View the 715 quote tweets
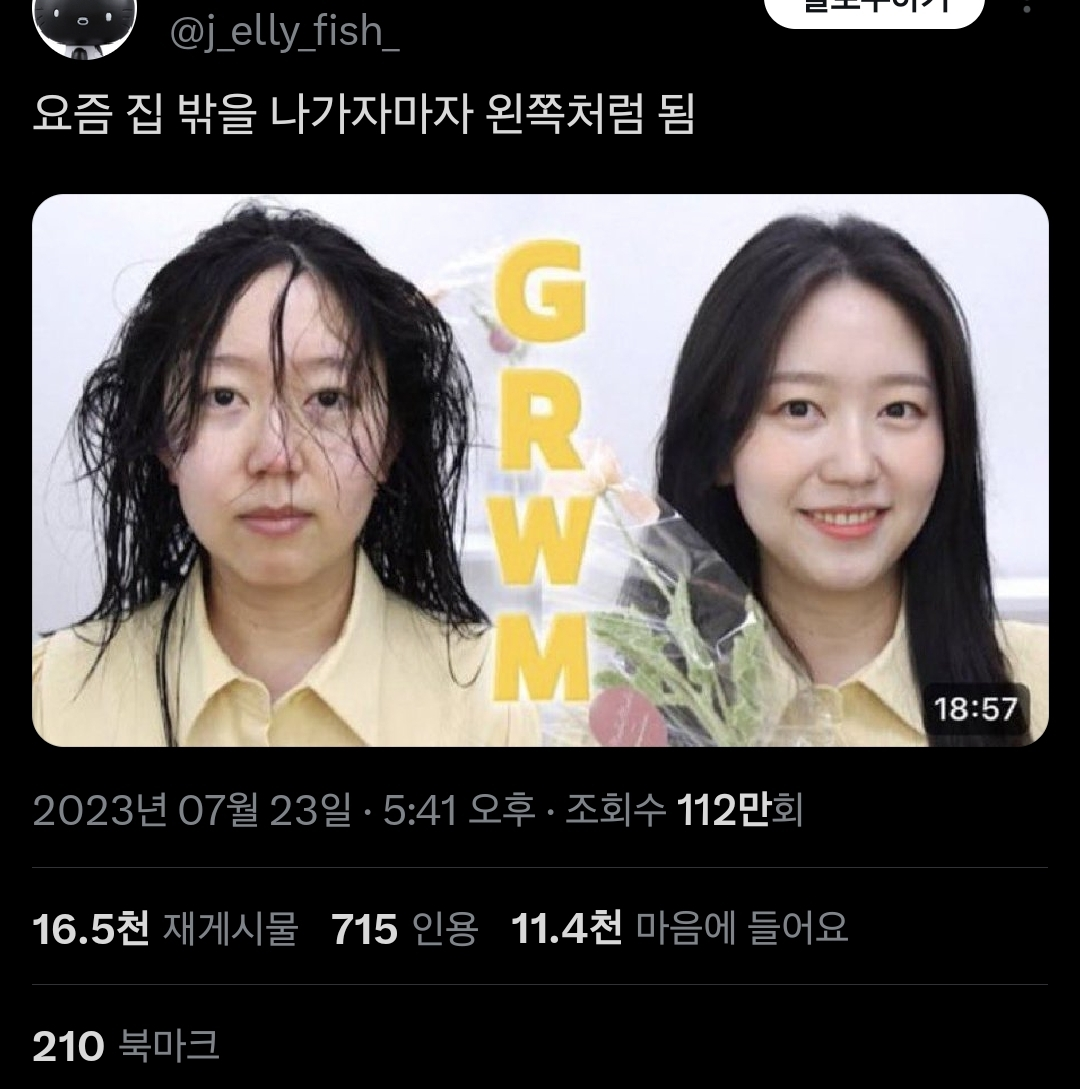 click(404, 929)
